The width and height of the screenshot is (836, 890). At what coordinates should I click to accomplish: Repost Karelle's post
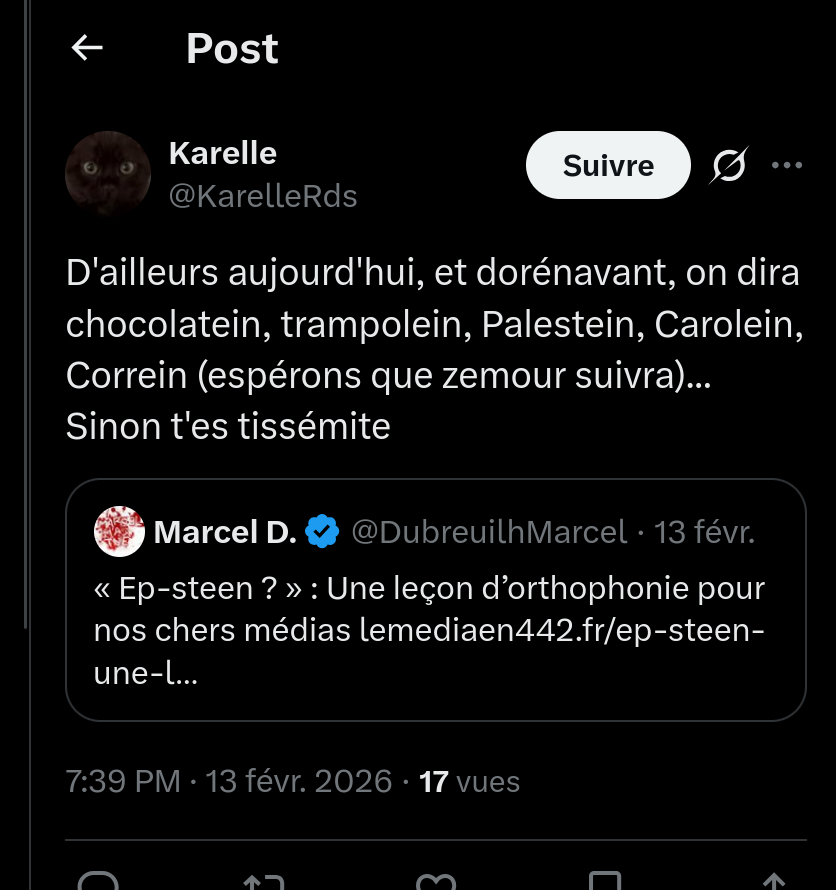(263, 882)
